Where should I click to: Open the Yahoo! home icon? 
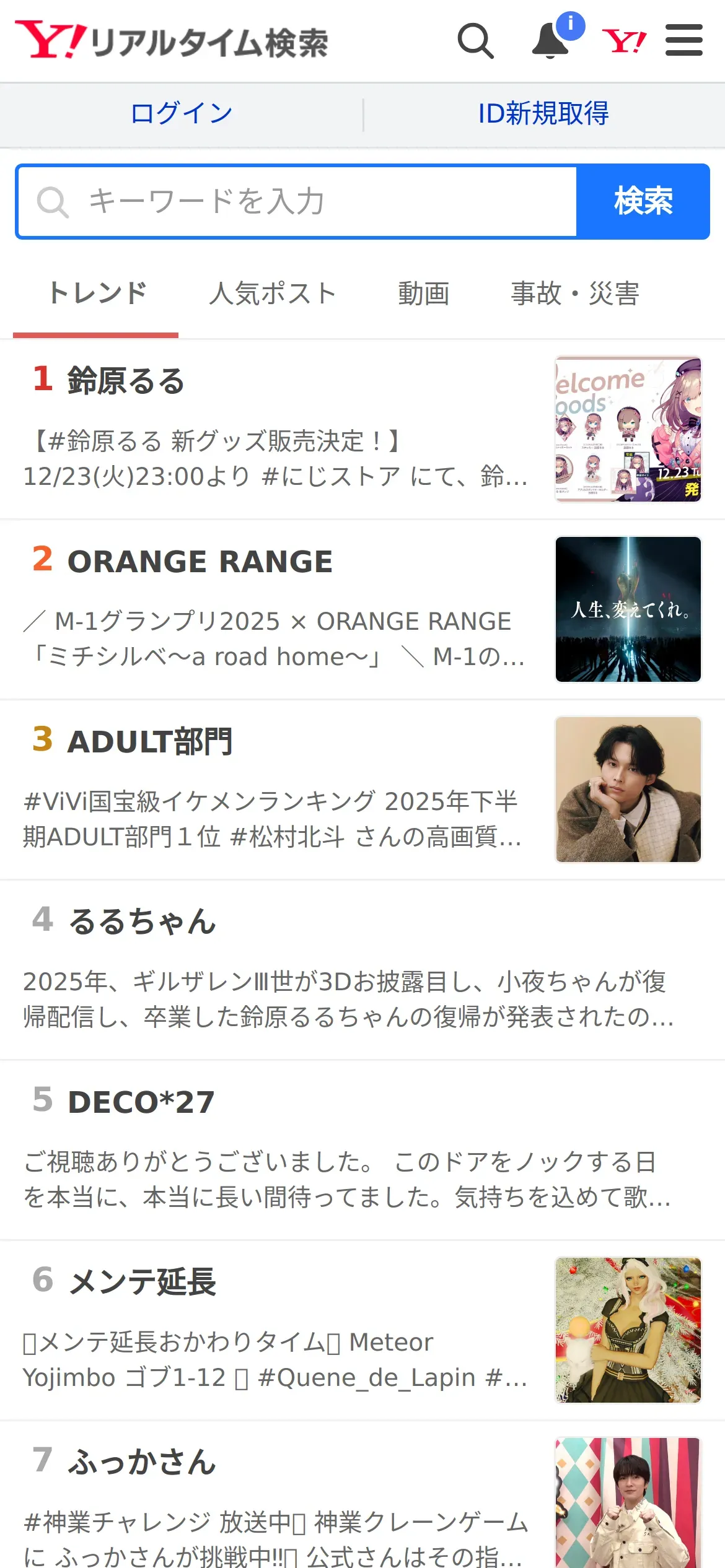(624, 41)
